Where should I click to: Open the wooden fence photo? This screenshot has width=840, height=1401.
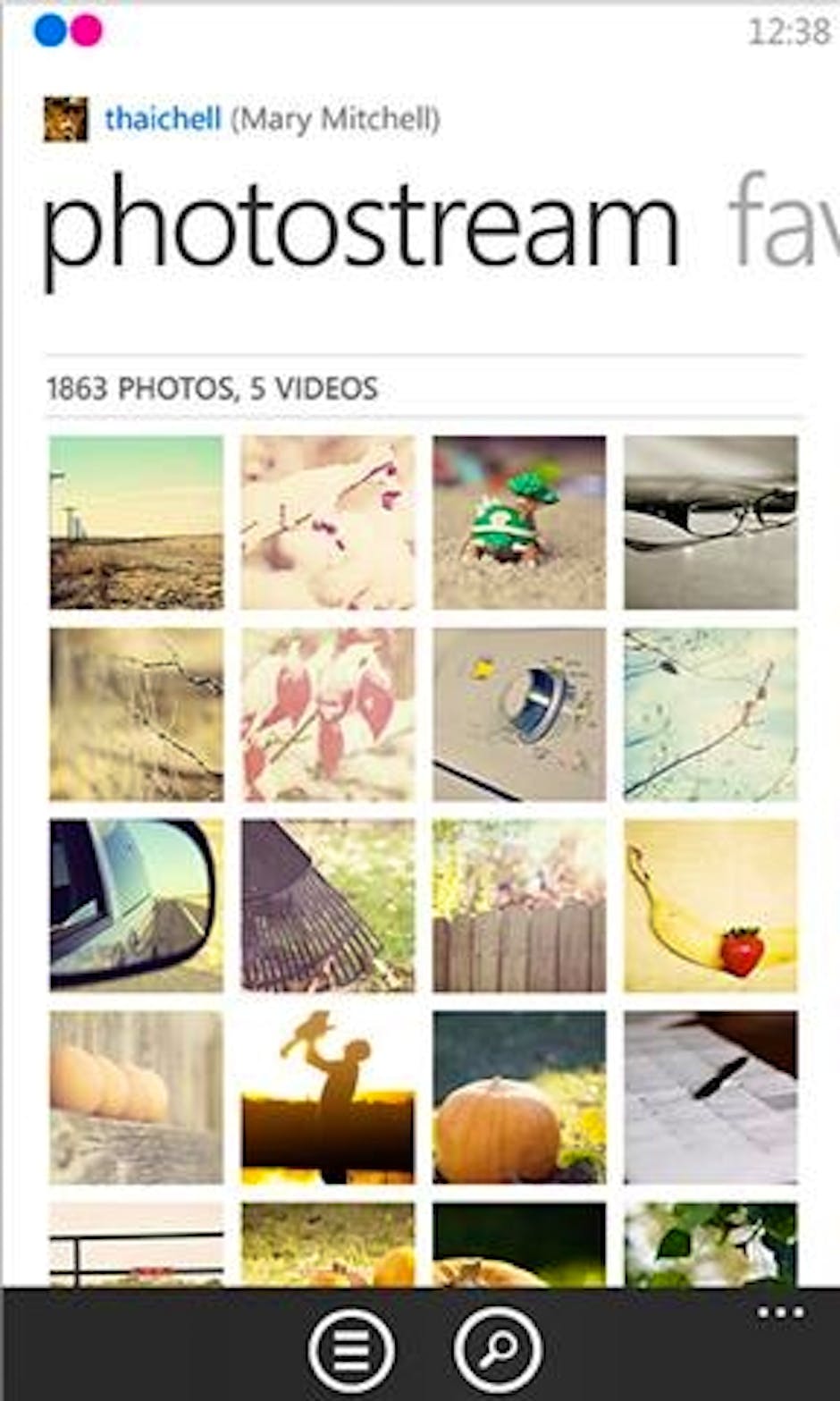click(519, 905)
